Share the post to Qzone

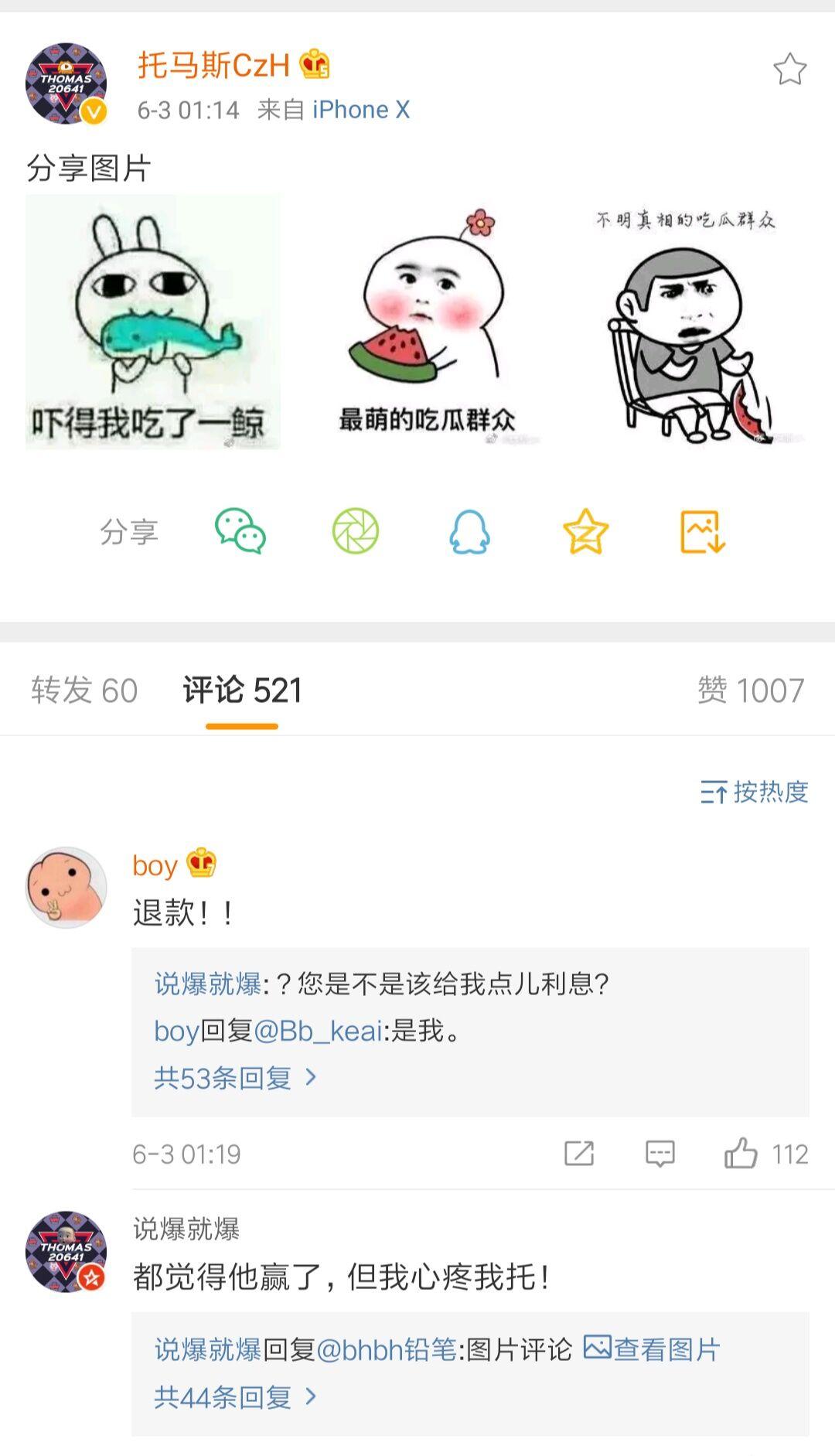coord(585,531)
